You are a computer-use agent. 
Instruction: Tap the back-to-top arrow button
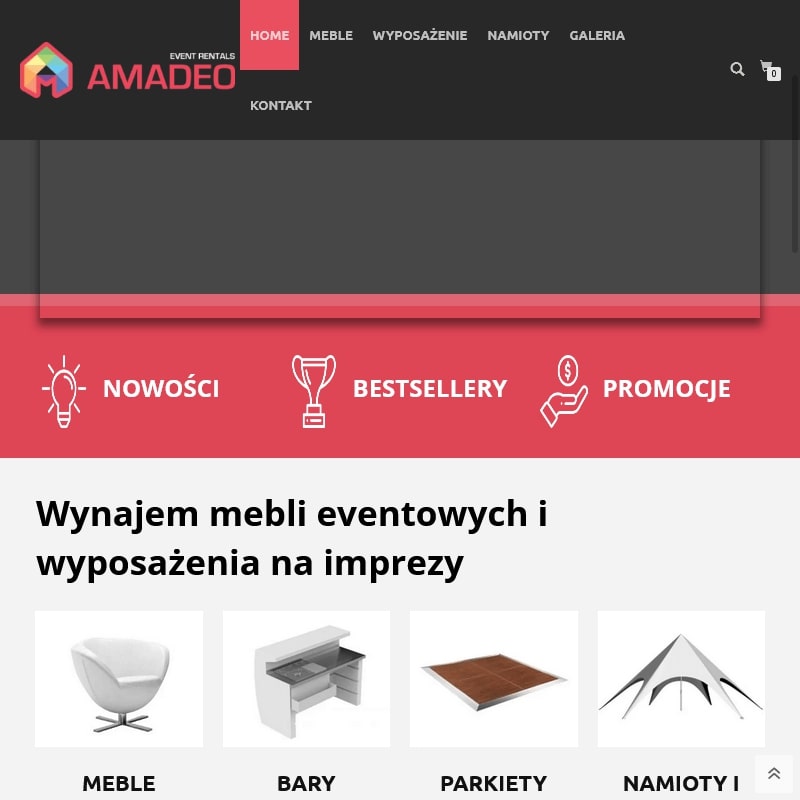tap(774, 774)
